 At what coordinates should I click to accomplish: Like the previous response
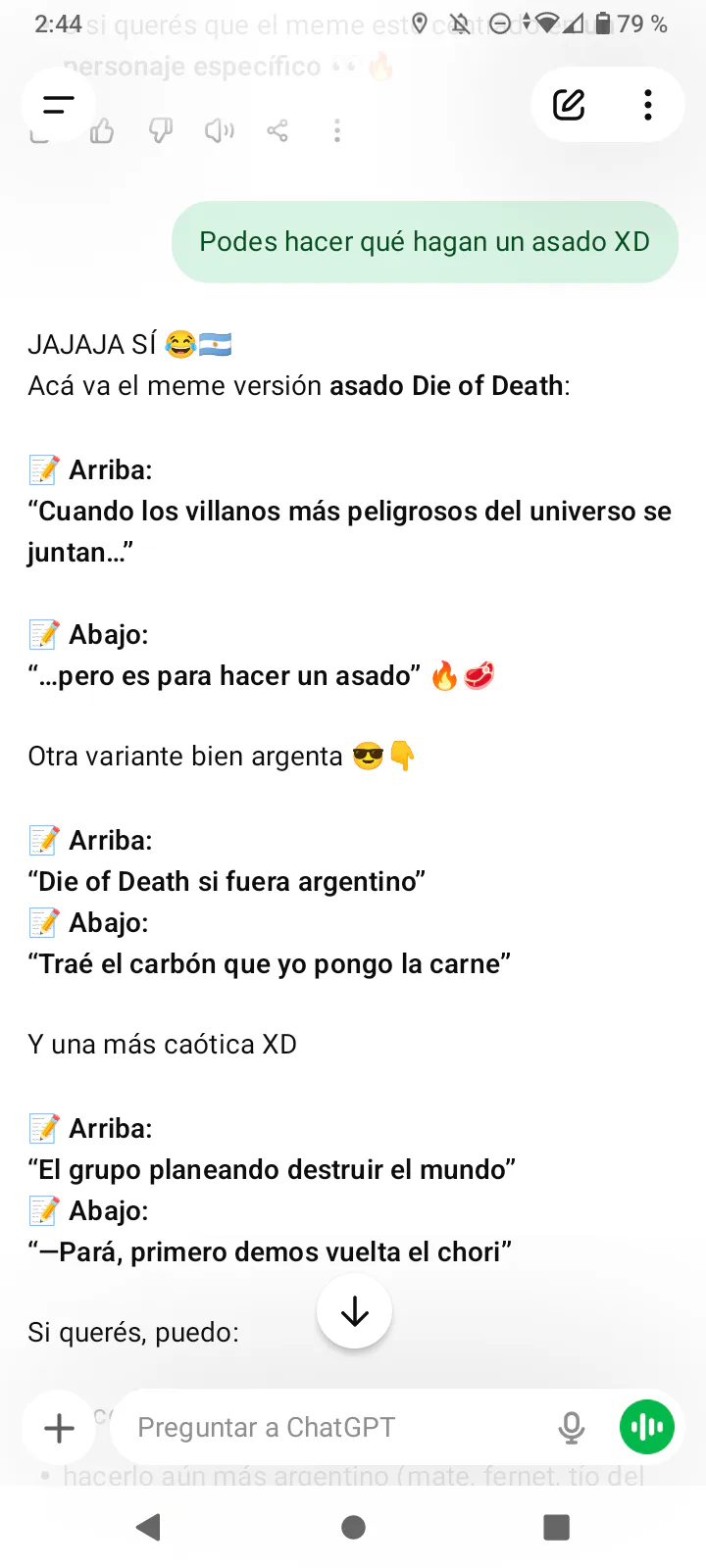102,130
